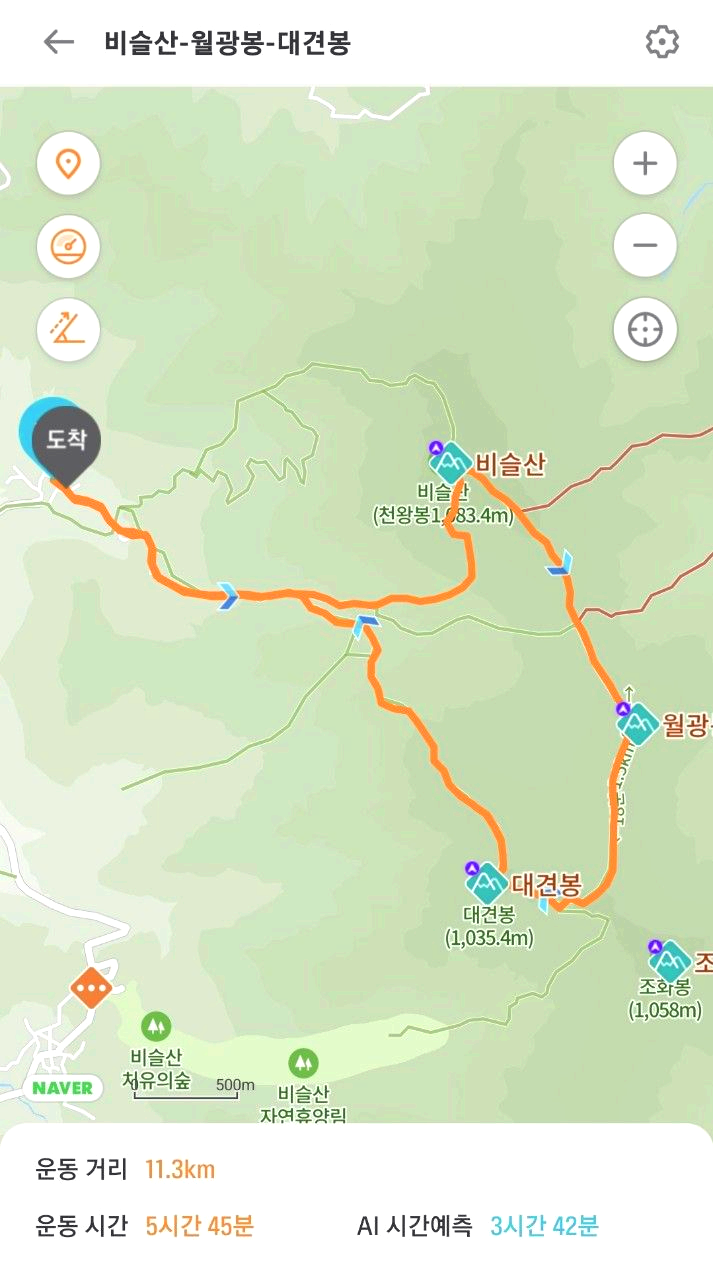This screenshot has height=1280, width=713.
Task: Open the settings gear
Action: click(662, 42)
